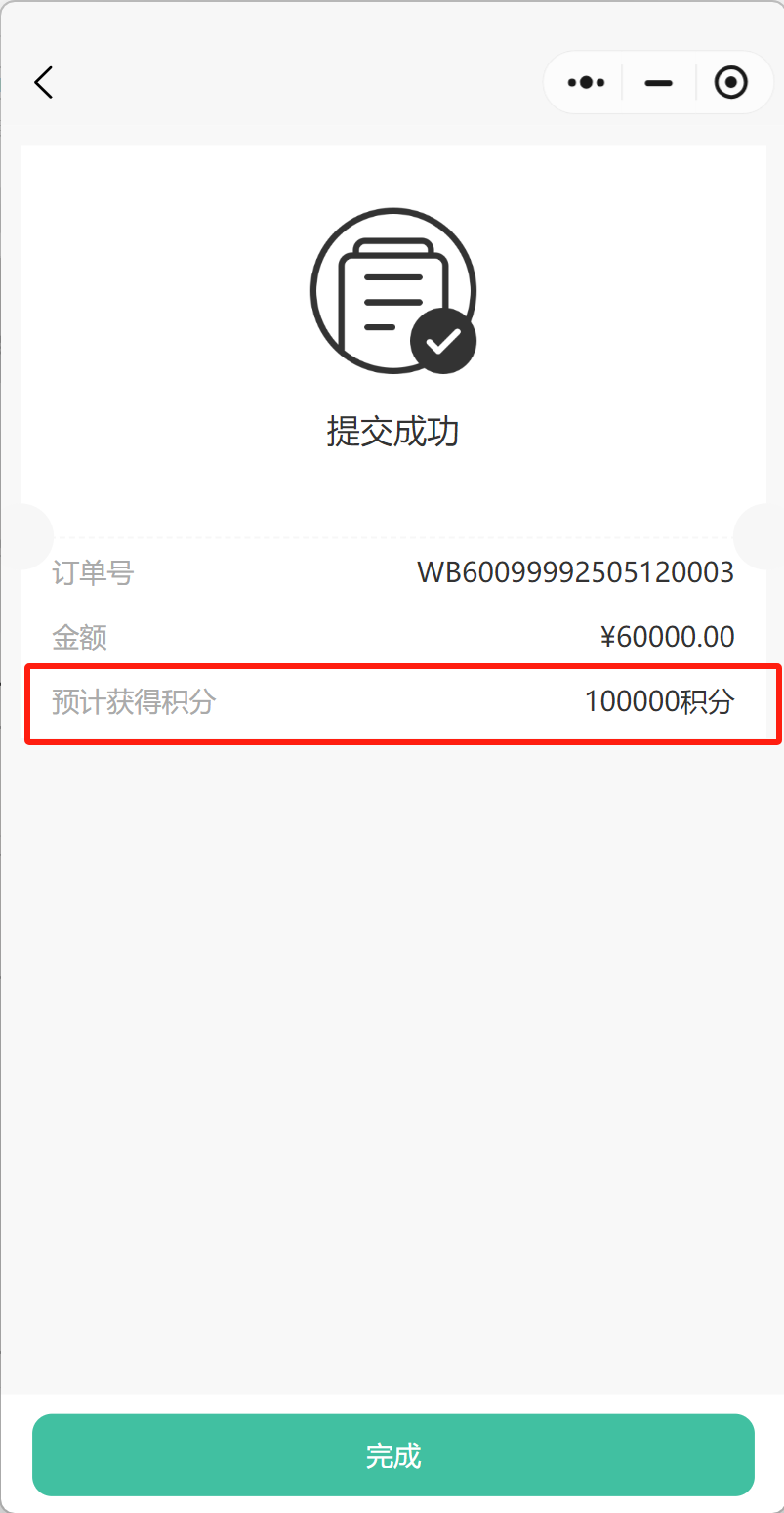The image size is (784, 1513).
Task: Tap the green 完成 button
Action: pos(393,1455)
